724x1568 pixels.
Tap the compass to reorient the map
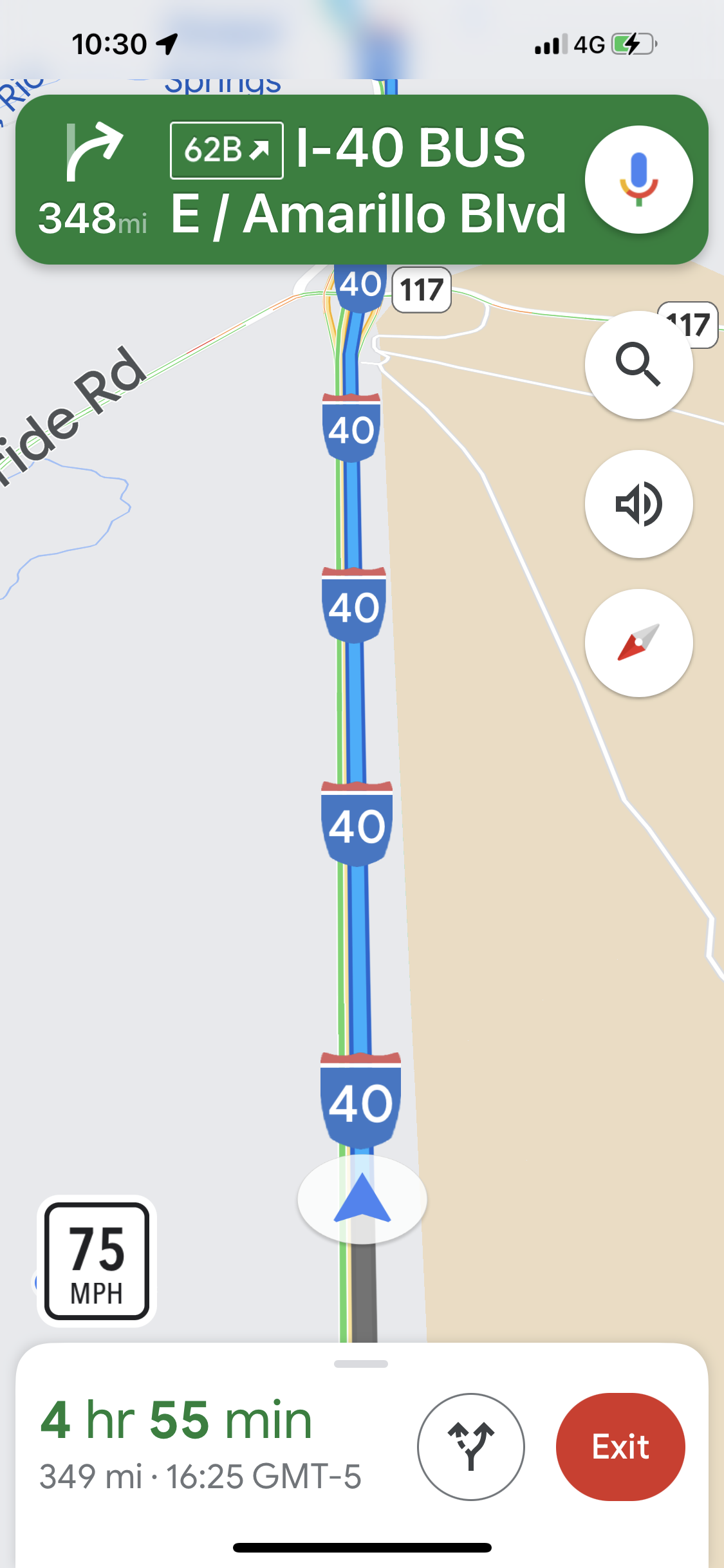638,643
